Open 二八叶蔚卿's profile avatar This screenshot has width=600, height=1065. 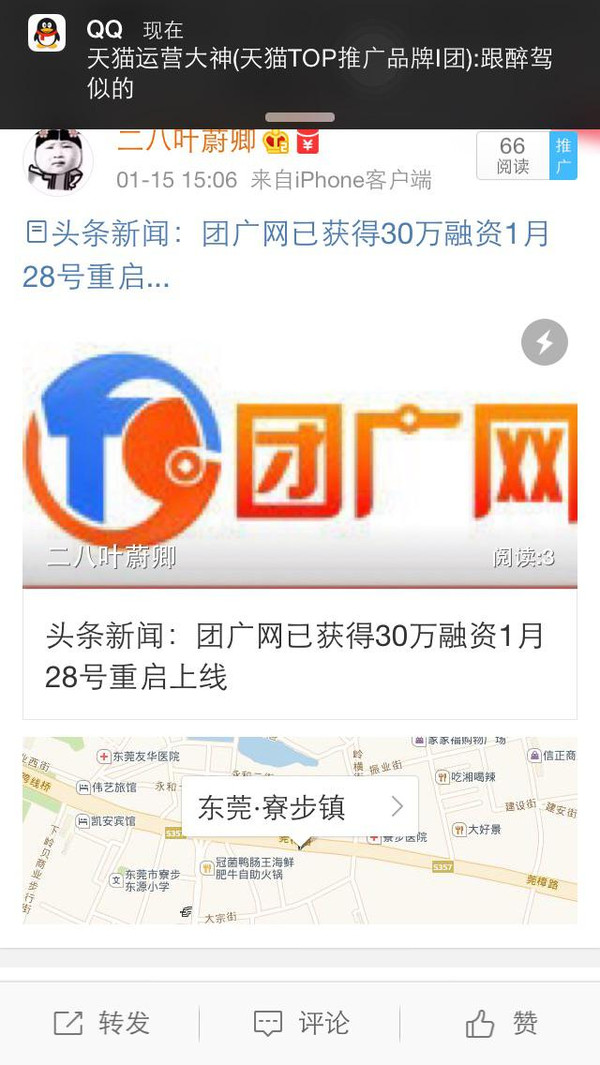58,162
